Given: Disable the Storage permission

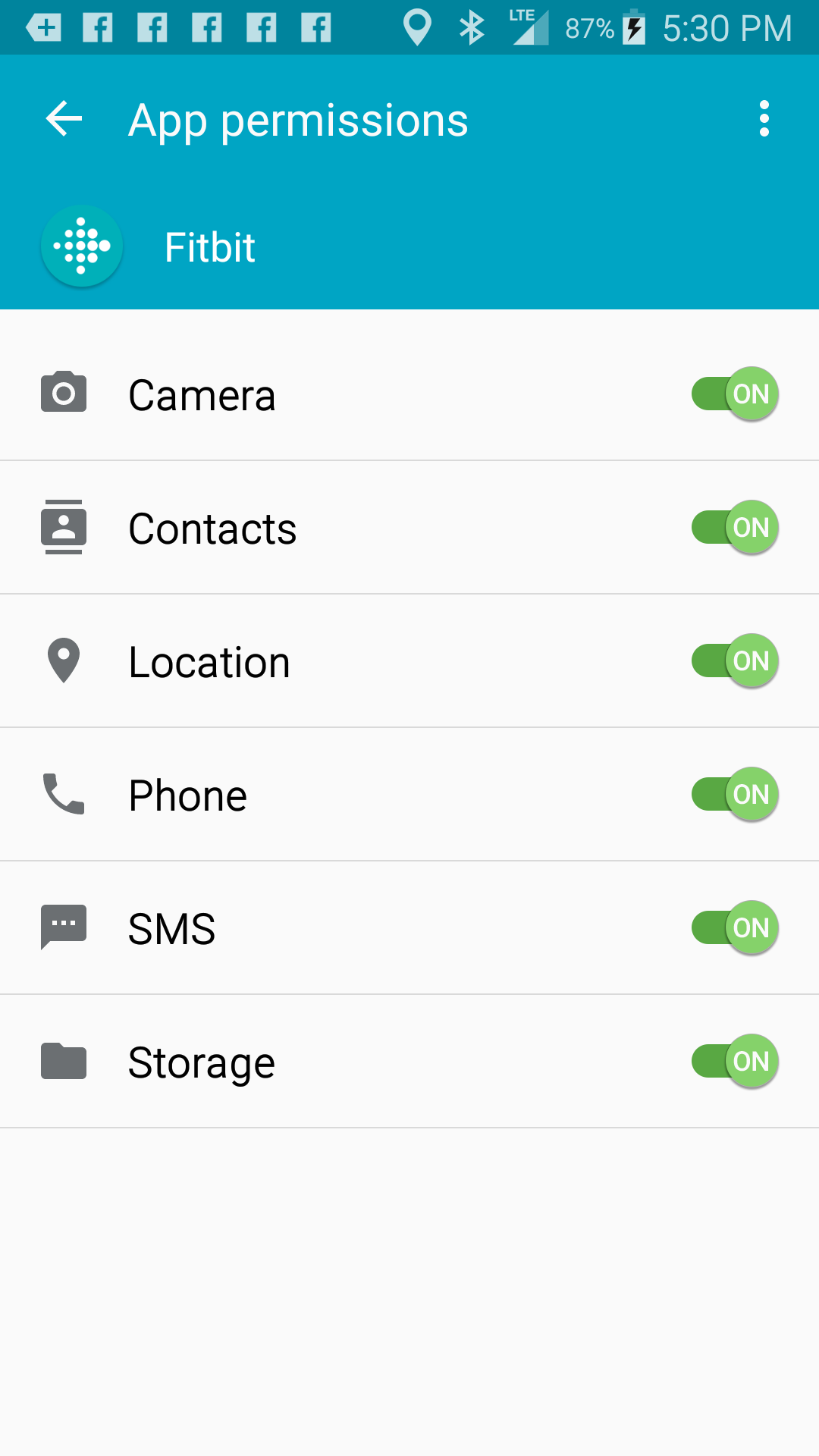Looking at the screenshot, I should coord(734,1062).
